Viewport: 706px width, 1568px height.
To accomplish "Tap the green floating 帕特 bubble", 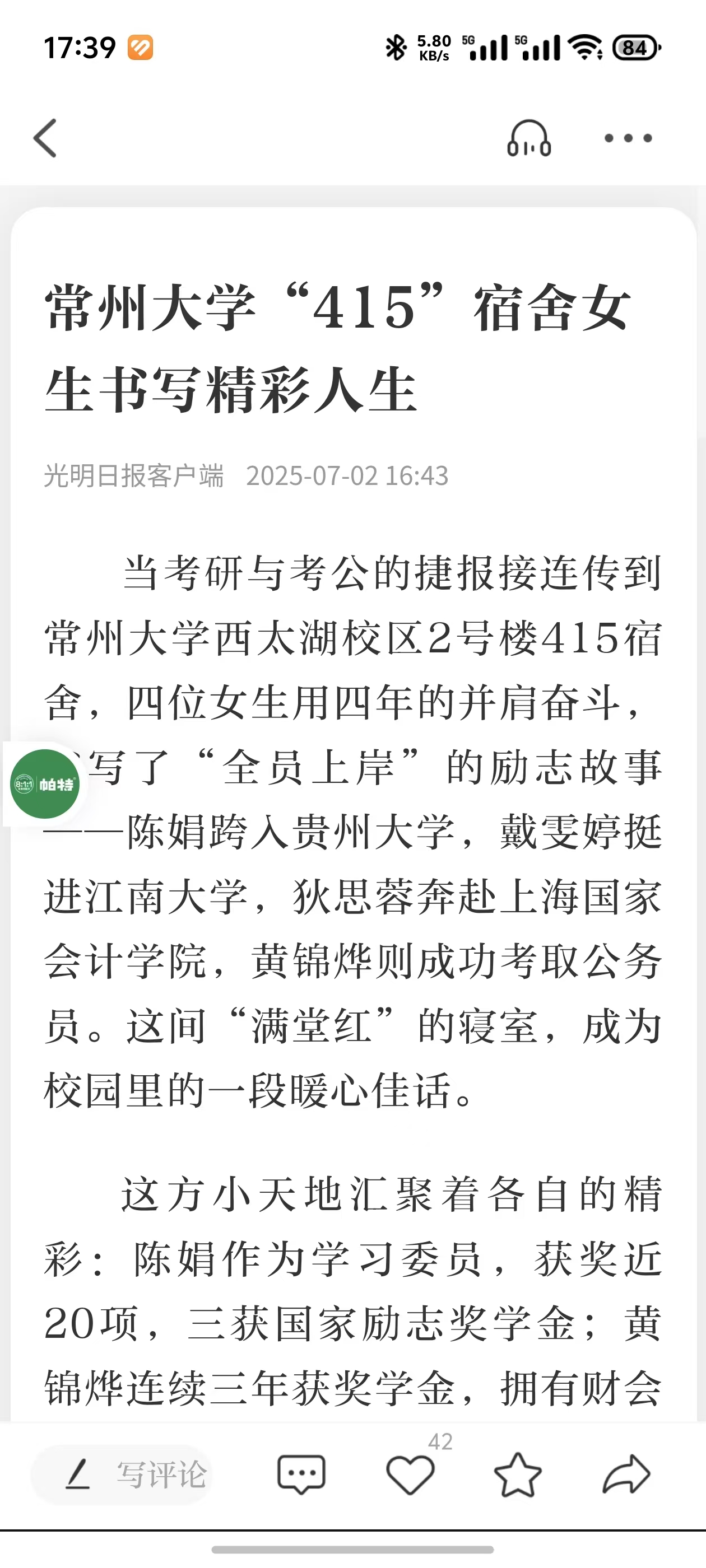I will coord(44,784).
